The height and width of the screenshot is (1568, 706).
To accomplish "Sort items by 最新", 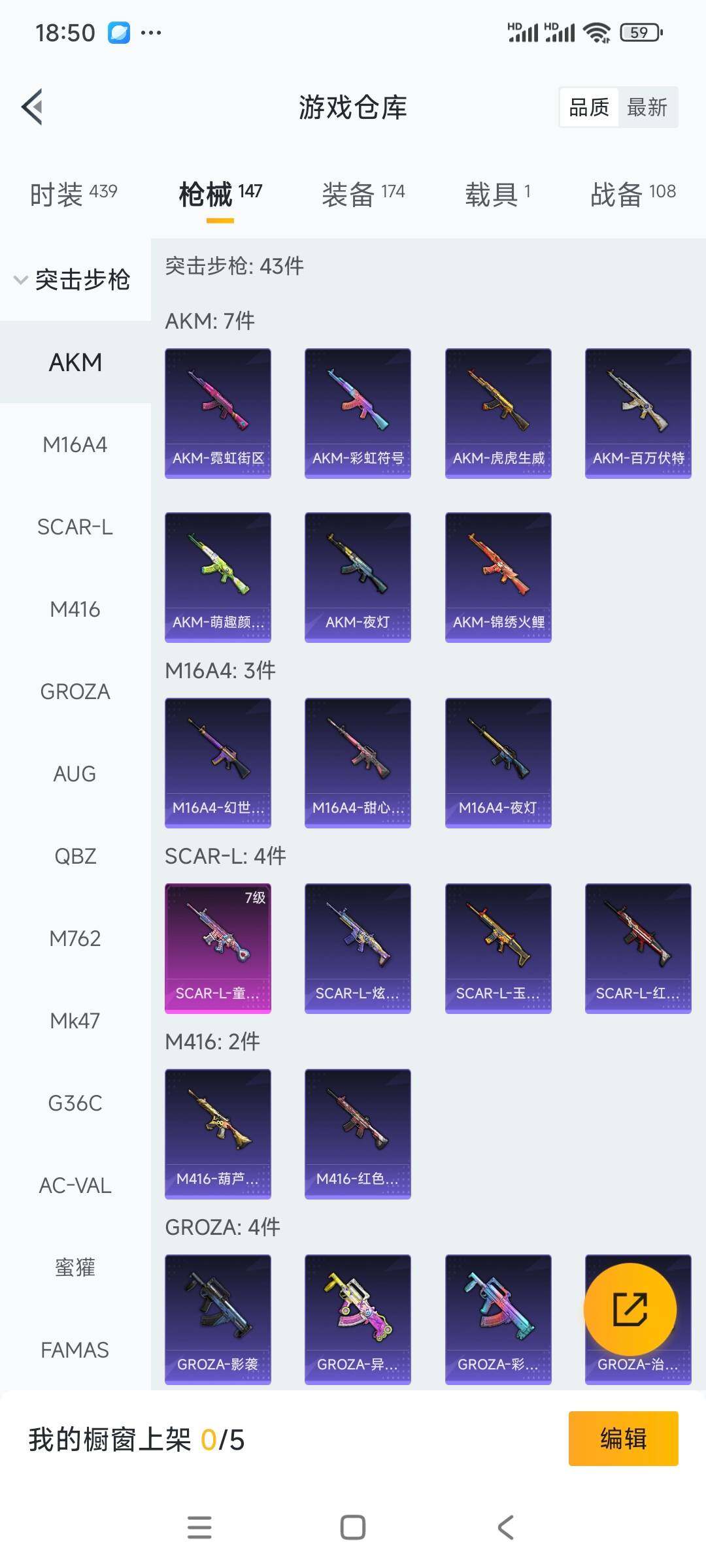I will (x=647, y=107).
